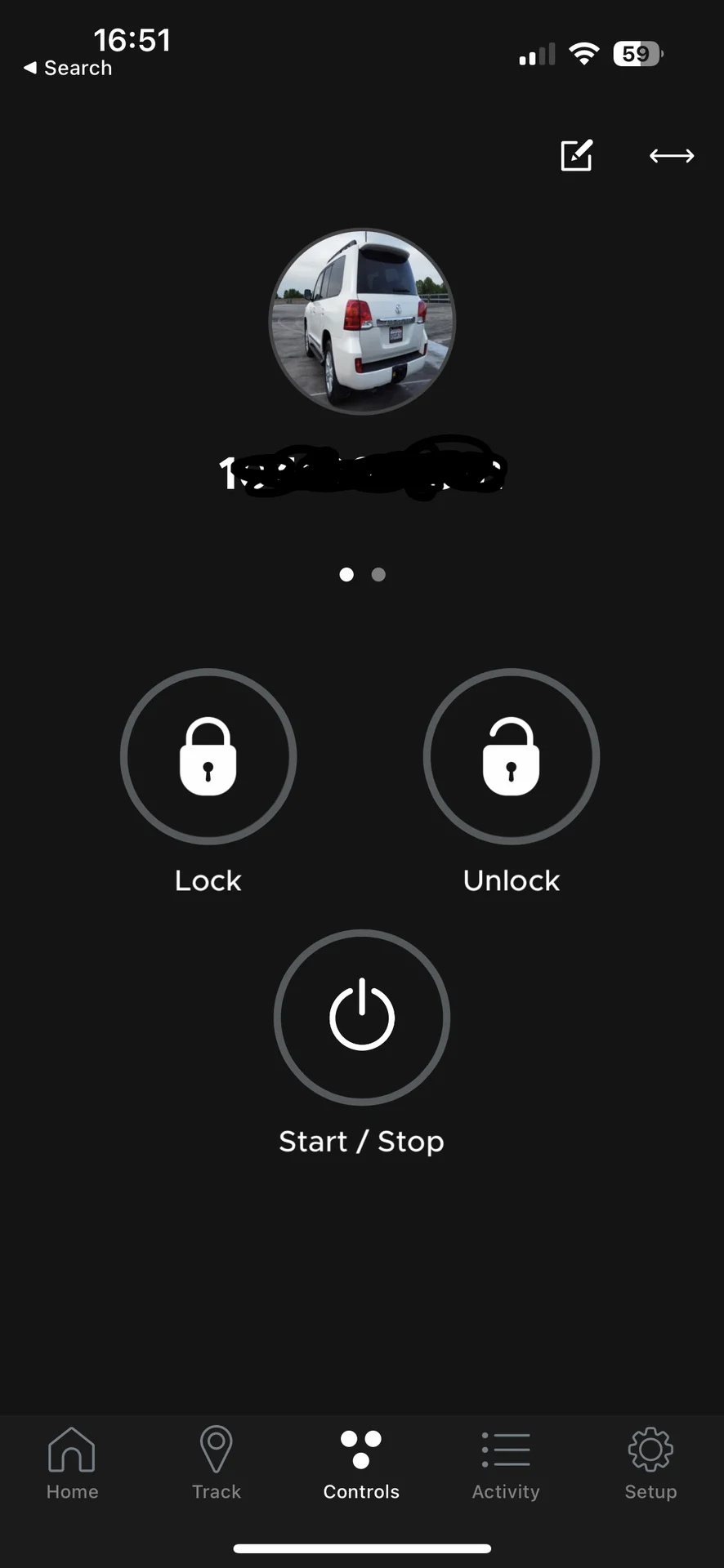The height and width of the screenshot is (1568, 724).
Task: Switch to the Track tab
Action: click(217, 1463)
